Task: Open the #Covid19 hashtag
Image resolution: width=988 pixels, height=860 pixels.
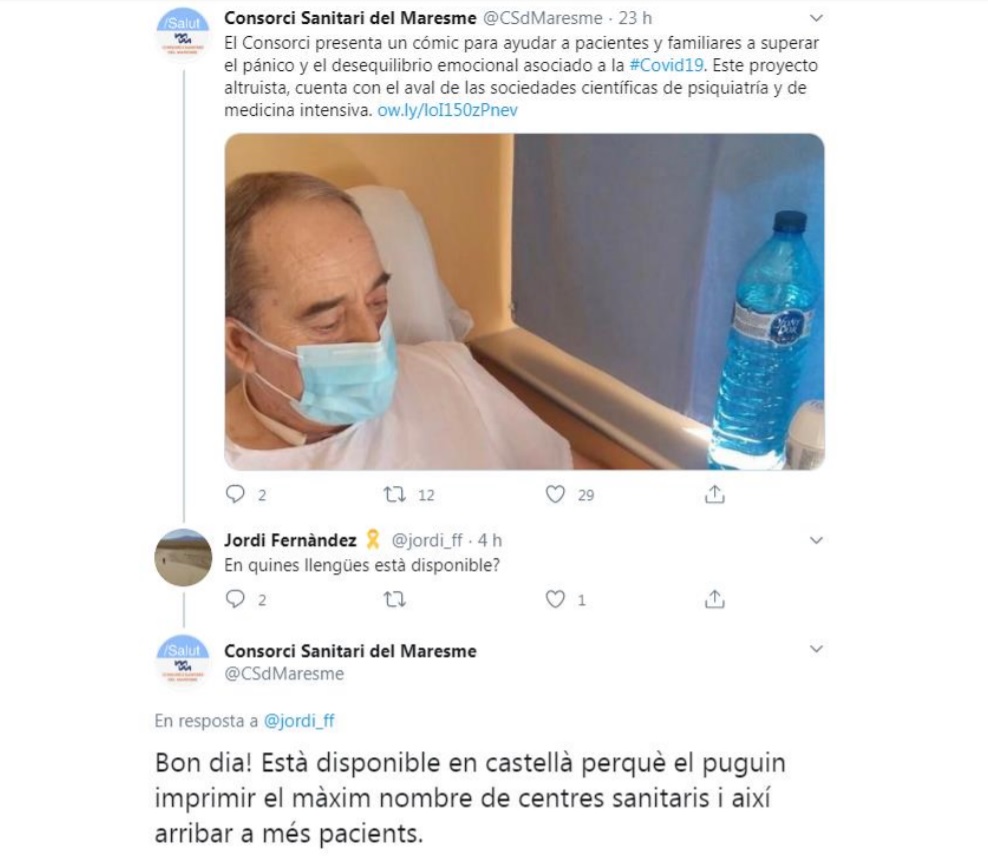Action: tap(668, 66)
